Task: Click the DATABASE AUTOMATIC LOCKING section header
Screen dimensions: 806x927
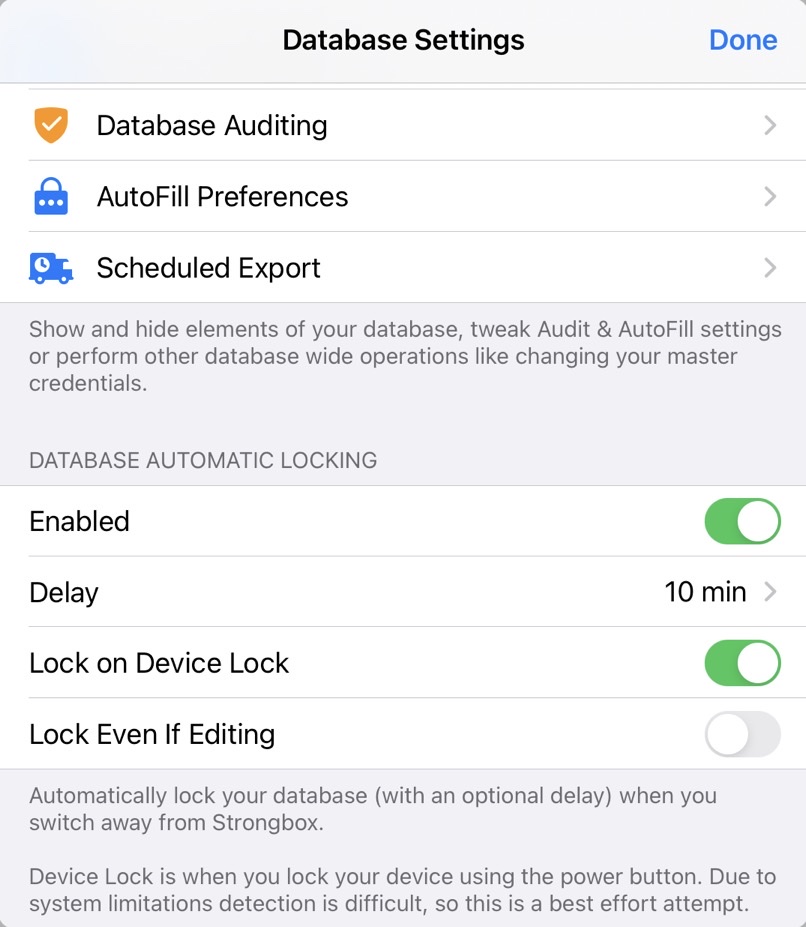Action: (203, 461)
